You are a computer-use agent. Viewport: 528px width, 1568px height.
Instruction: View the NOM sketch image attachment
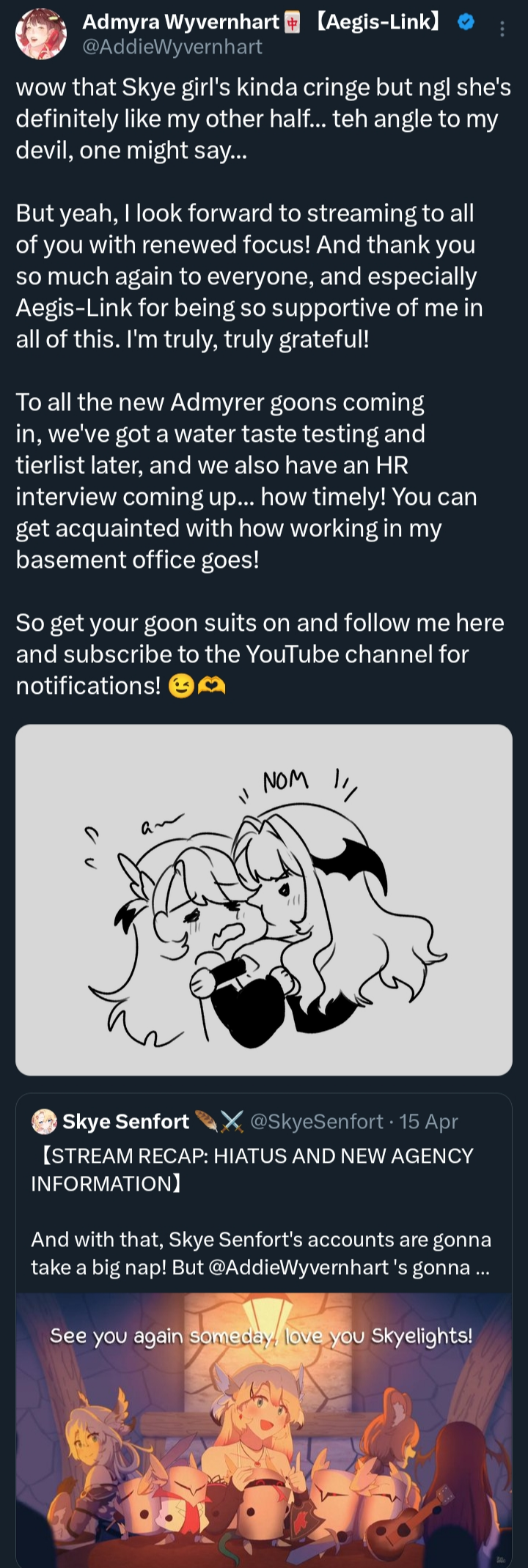pos(264,900)
